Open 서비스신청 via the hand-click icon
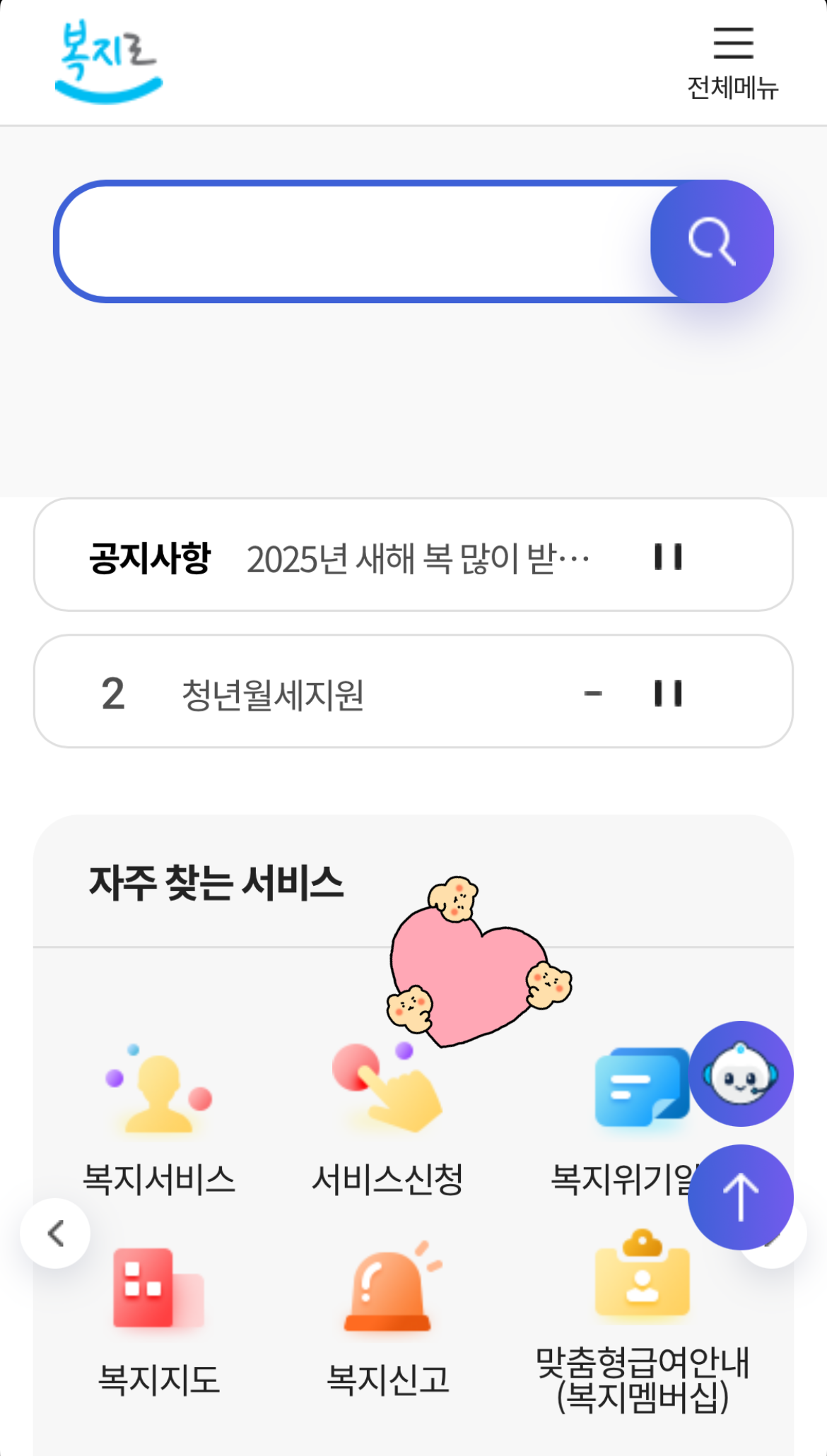The height and width of the screenshot is (1456, 827). tap(389, 1088)
